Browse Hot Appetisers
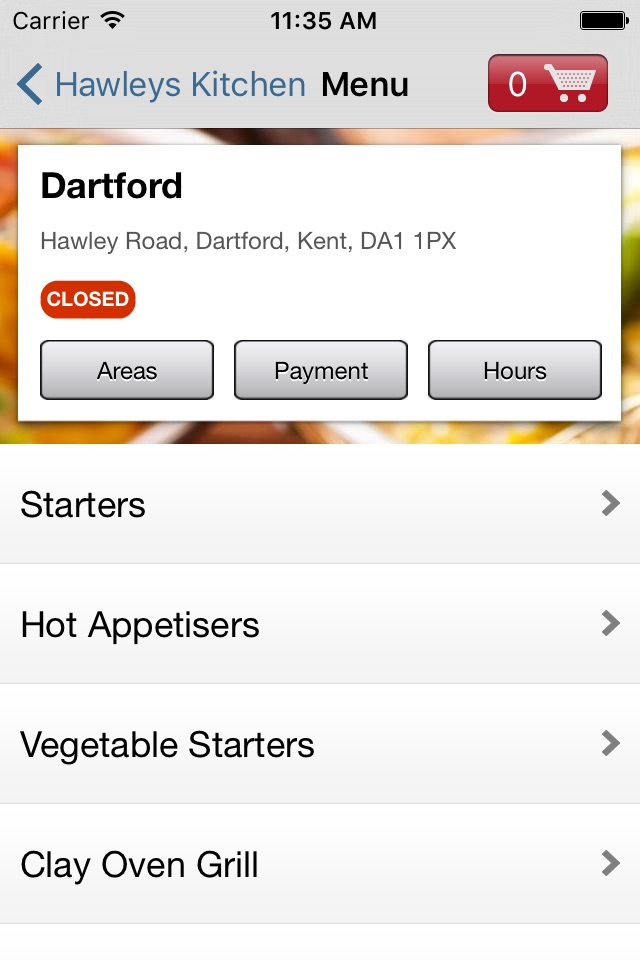 click(320, 625)
